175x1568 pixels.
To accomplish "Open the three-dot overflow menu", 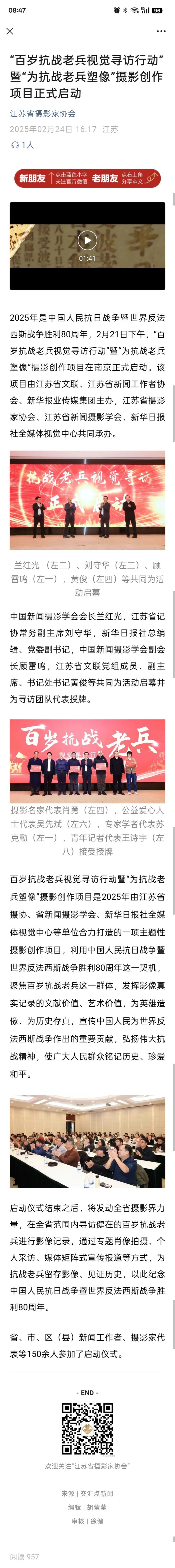I will coord(161,31).
